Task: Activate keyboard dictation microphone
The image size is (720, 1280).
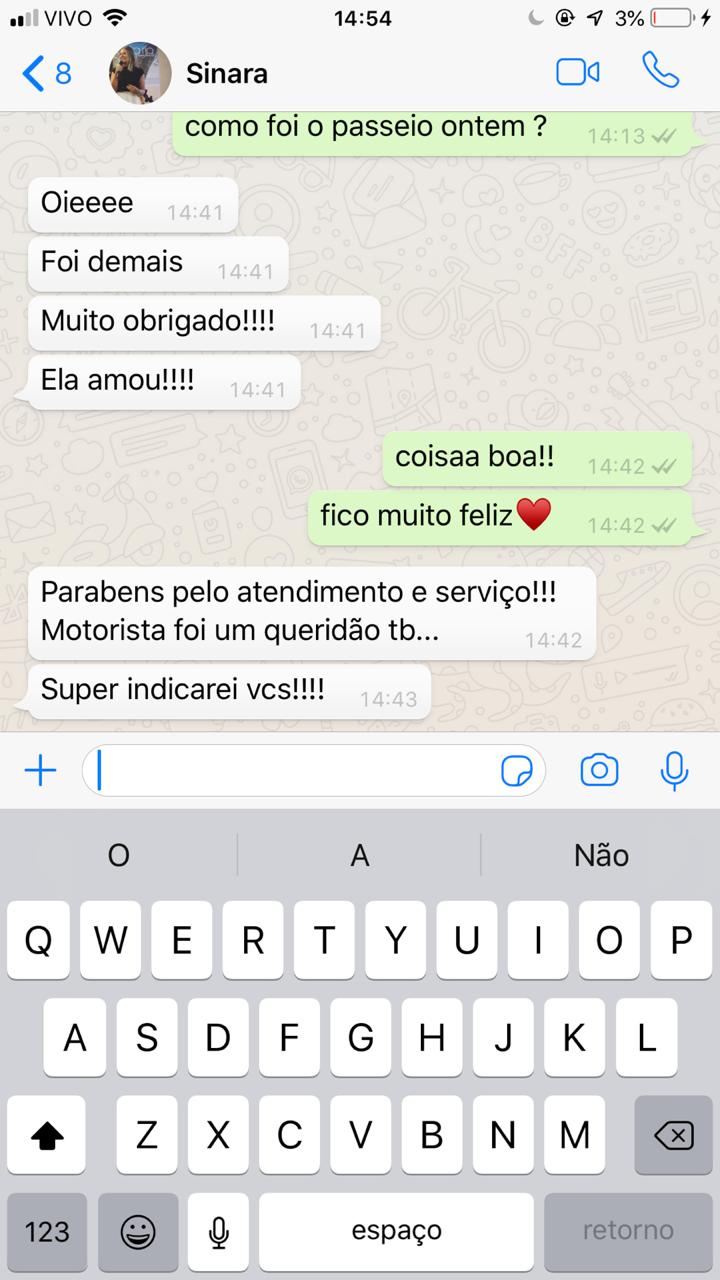Action: [218, 1232]
